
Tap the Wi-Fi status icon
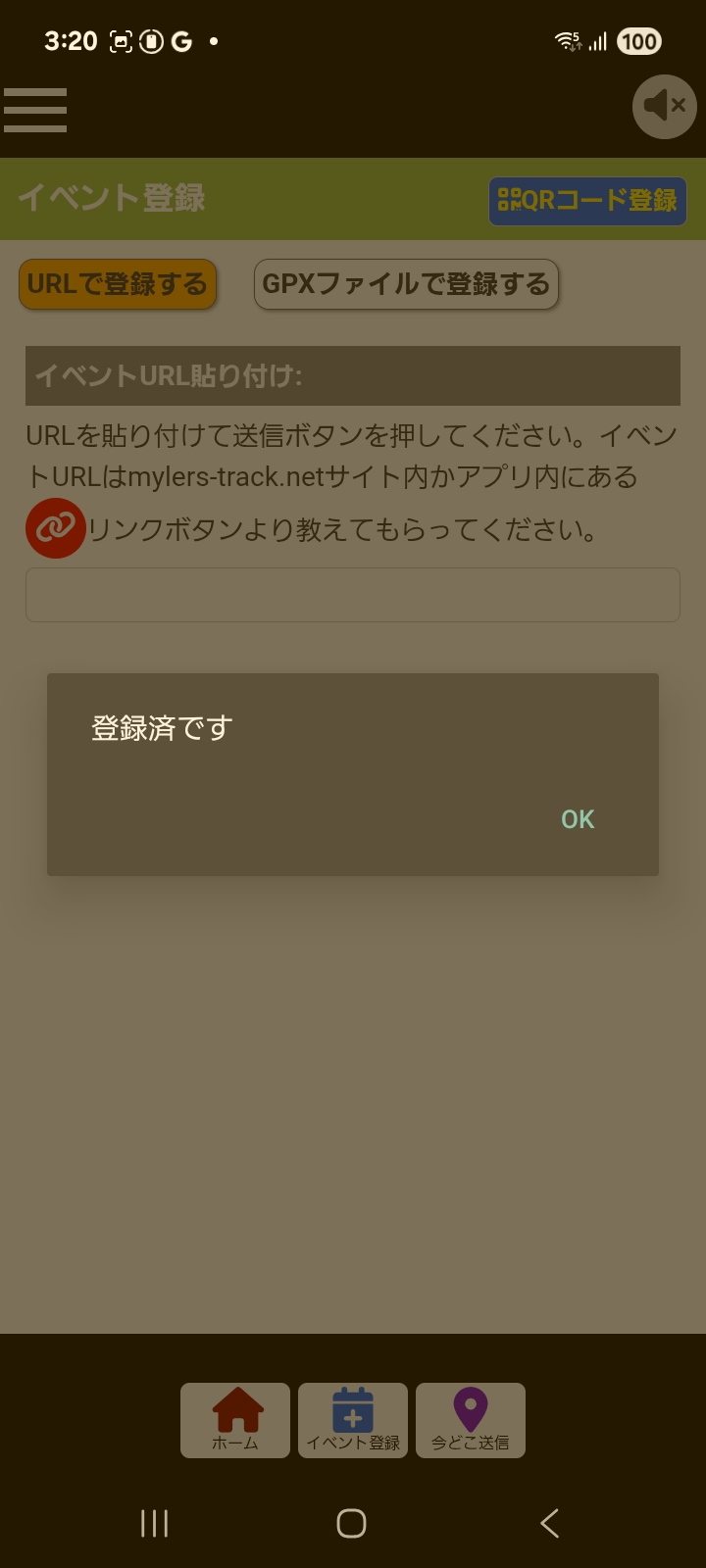(566, 41)
